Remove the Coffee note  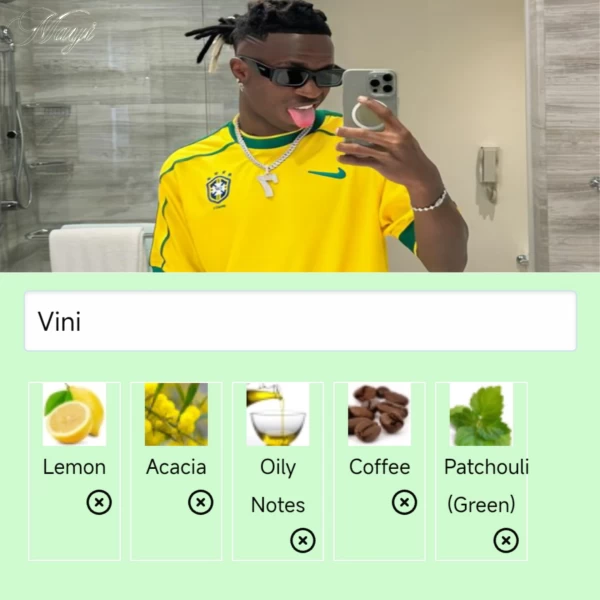click(404, 502)
